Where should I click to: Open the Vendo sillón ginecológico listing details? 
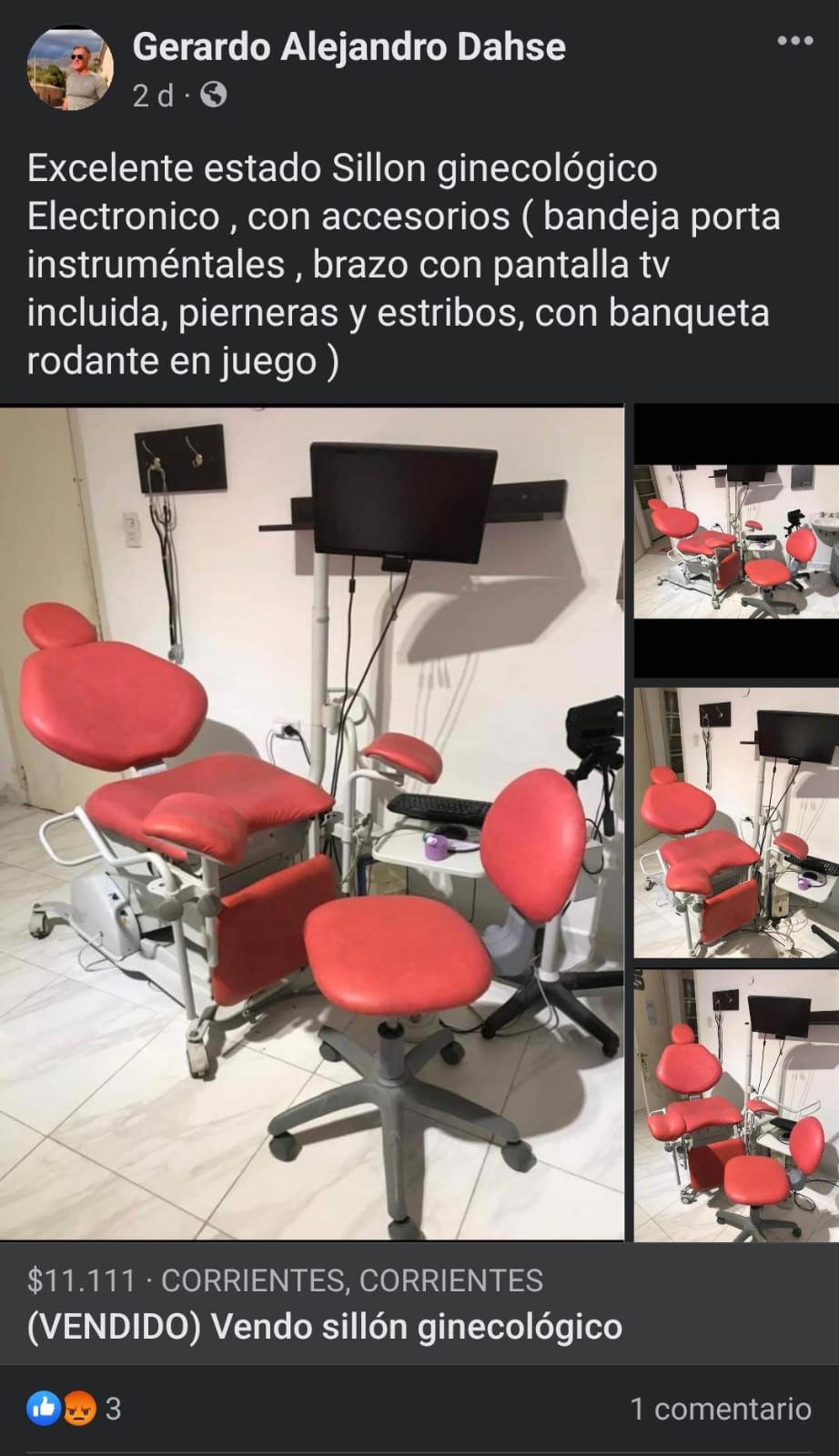pyautogui.click(x=324, y=1326)
